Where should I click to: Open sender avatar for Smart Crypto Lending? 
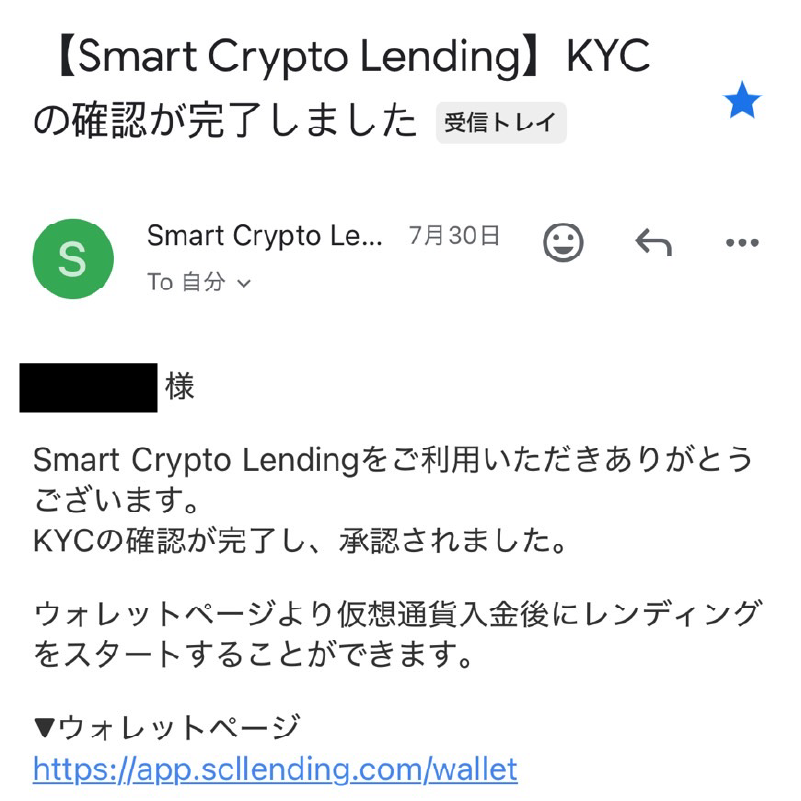[x=73, y=259]
